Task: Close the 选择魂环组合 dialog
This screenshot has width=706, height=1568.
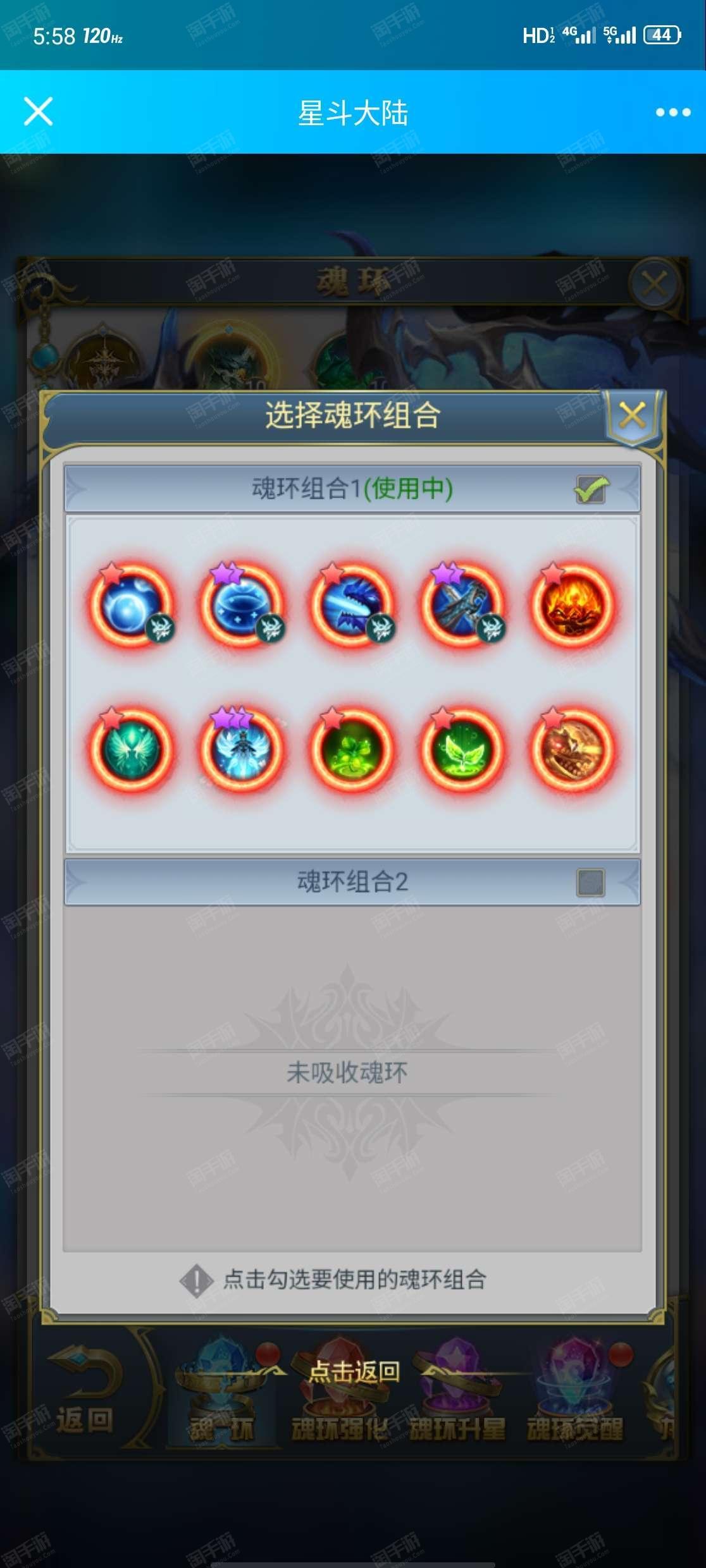Action: (x=632, y=416)
